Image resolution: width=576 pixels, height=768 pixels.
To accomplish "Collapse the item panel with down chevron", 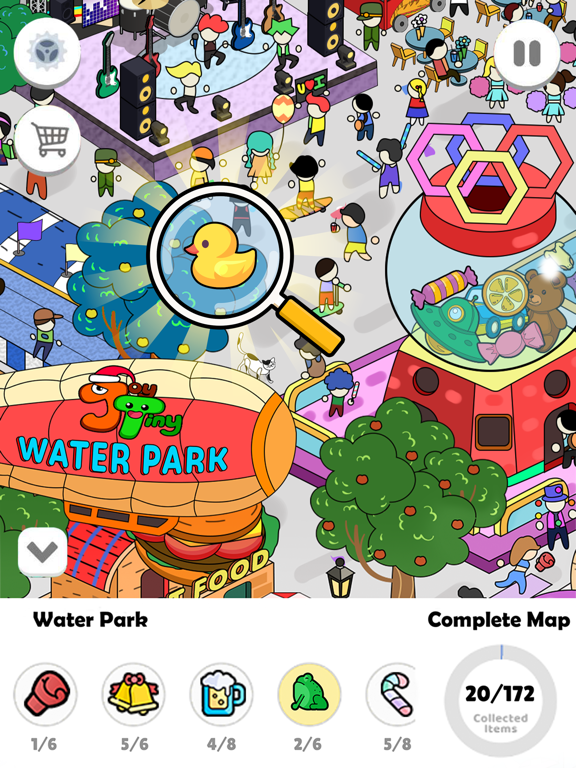I will click(x=43, y=552).
